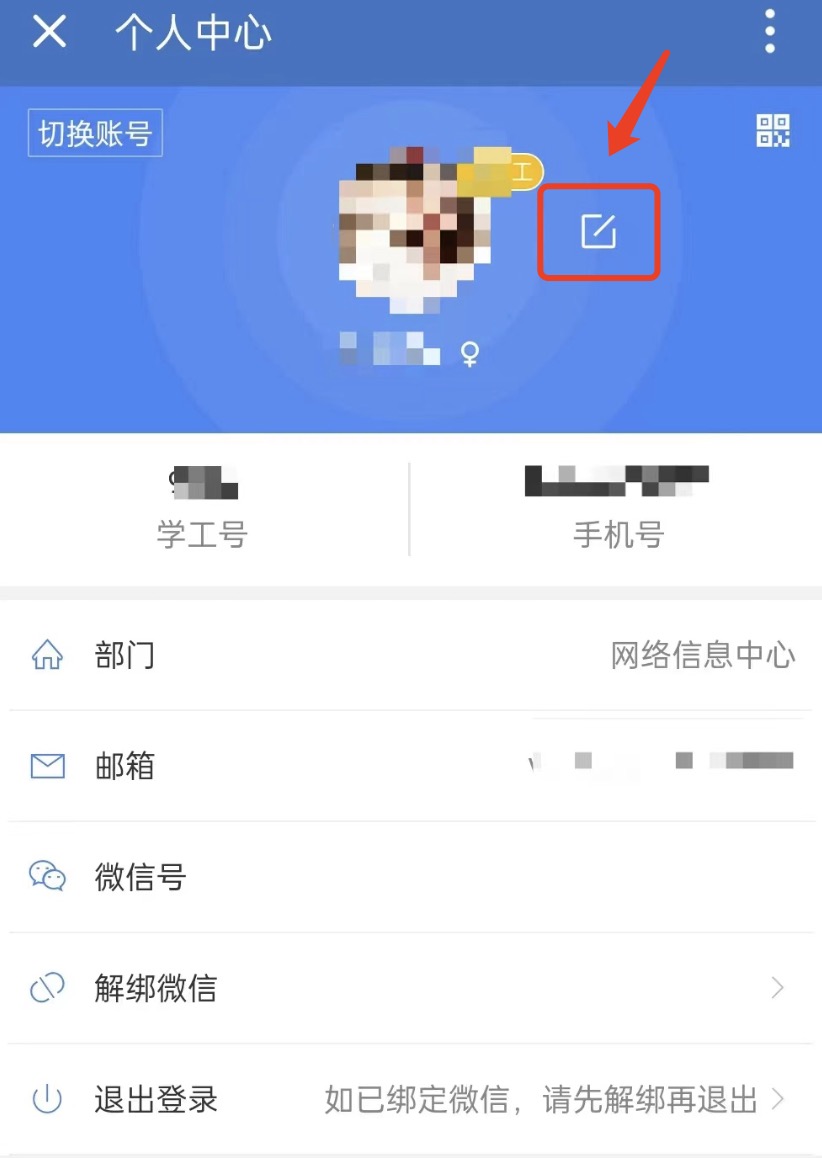Tap the edit profile pencil icon
Screen dimensions: 822x1158
click(599, 232)
